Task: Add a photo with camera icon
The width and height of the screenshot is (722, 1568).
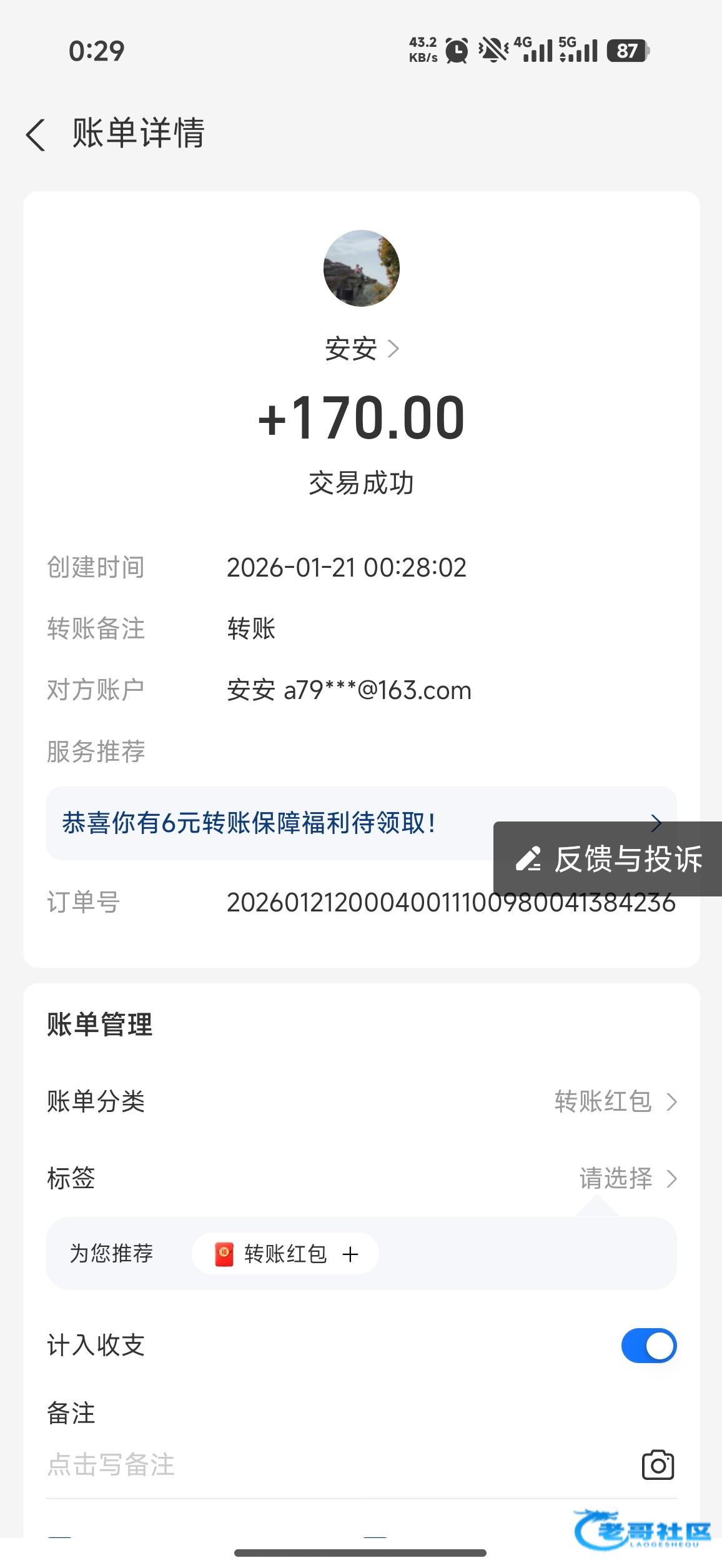Action: (658, 1465)
